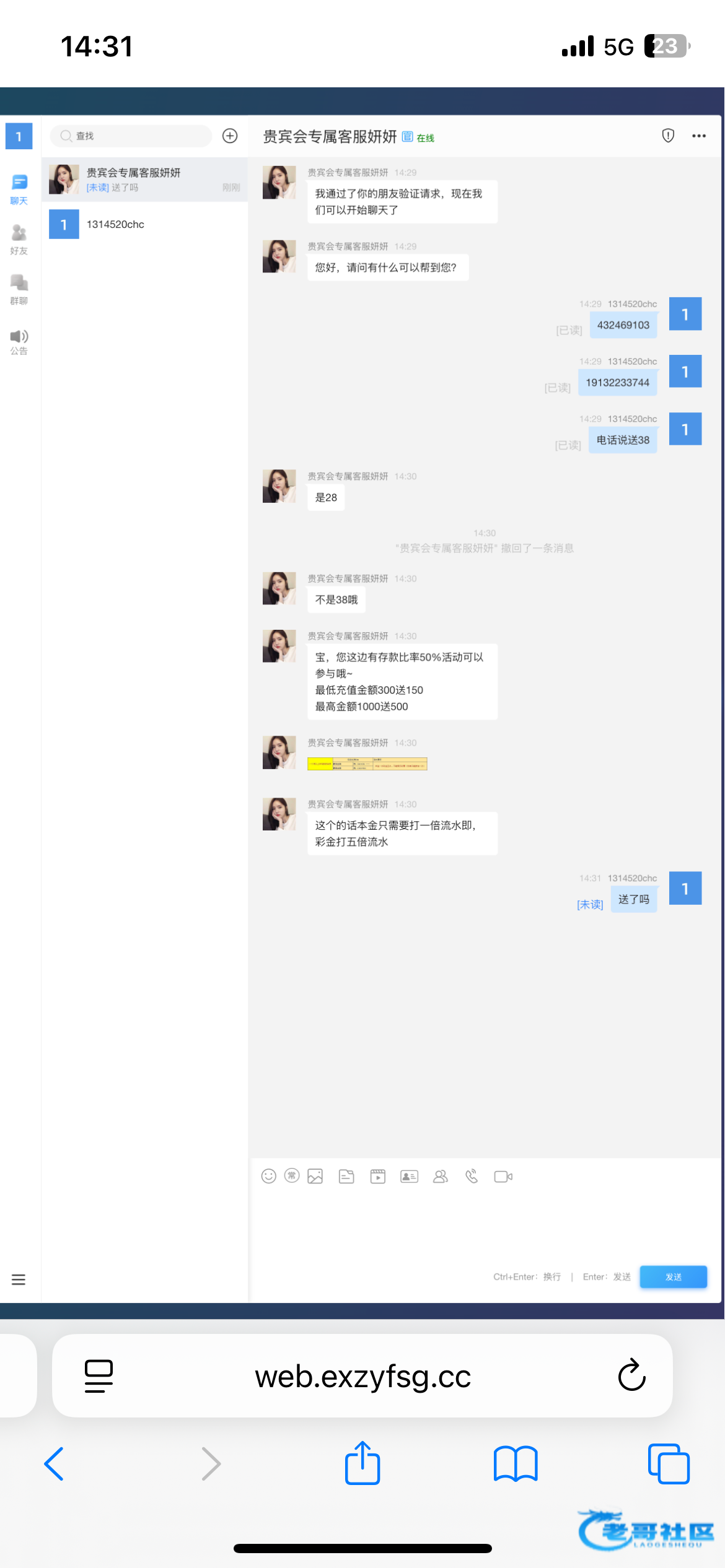The height and width of the screenshot is (1568, 725).
Task: Switch to the 聊天 tab
Action: (x=19, y=189)
